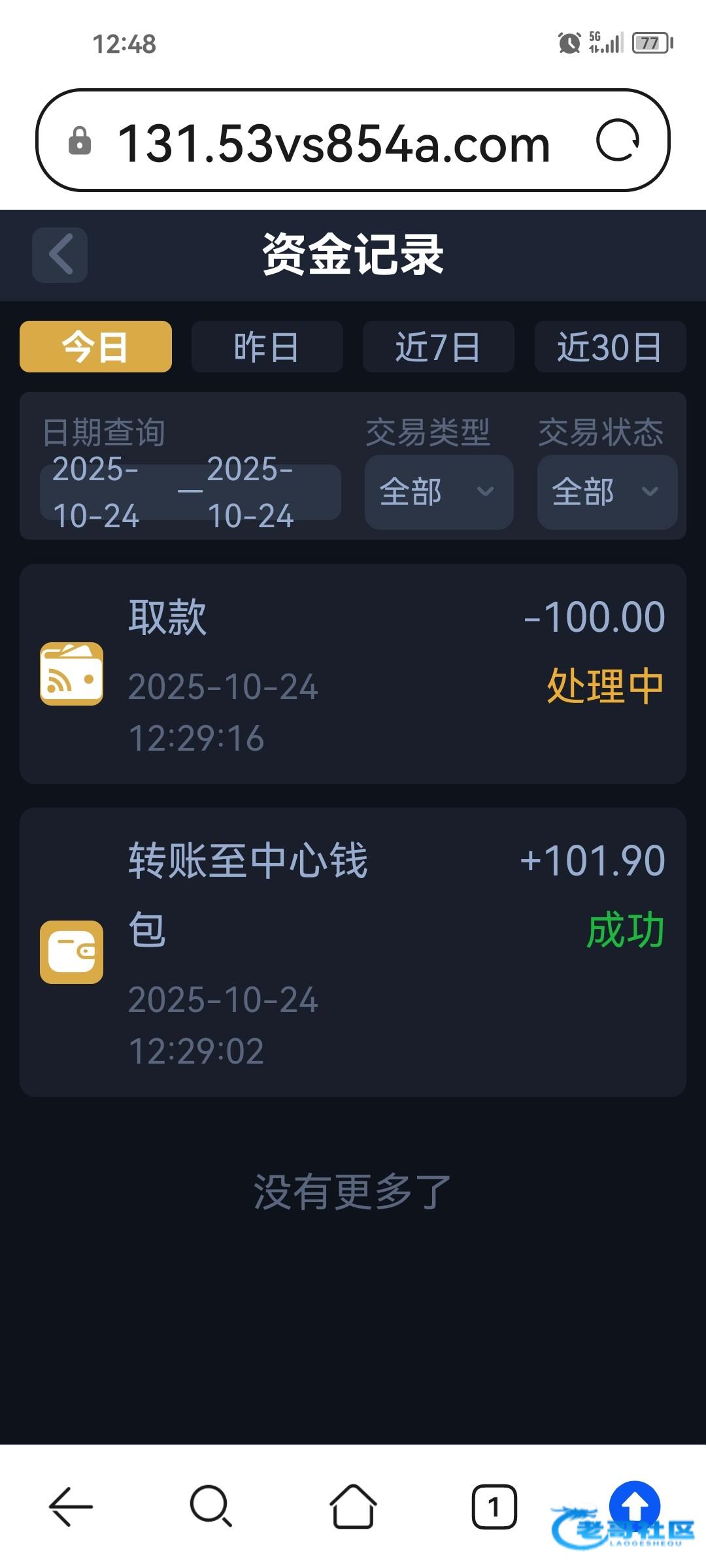Expand the 交易状态 dropdown

(x=607, y=492)
